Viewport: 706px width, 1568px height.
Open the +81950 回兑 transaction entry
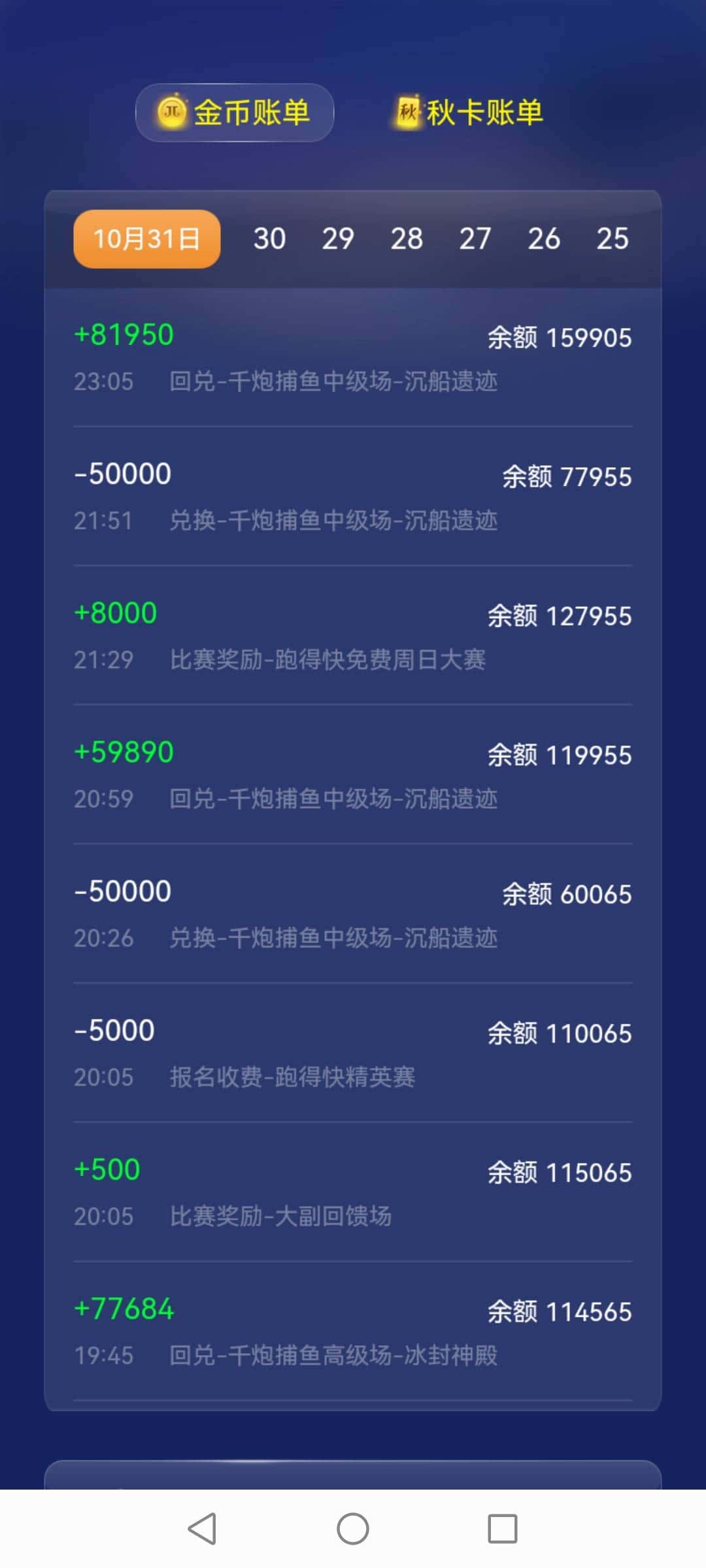click(x=353, y=356)
